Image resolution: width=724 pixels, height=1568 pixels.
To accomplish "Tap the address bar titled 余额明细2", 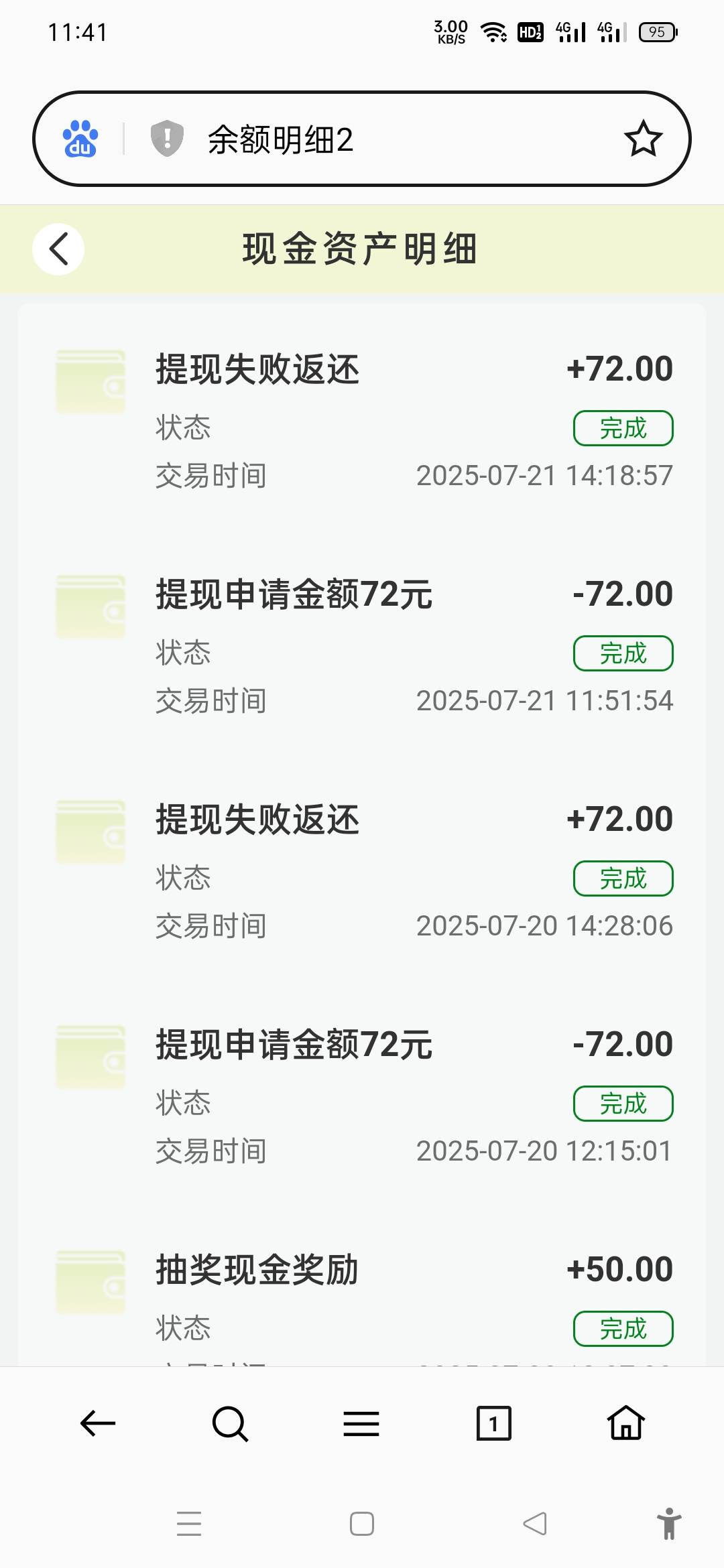I will (362, 139).
